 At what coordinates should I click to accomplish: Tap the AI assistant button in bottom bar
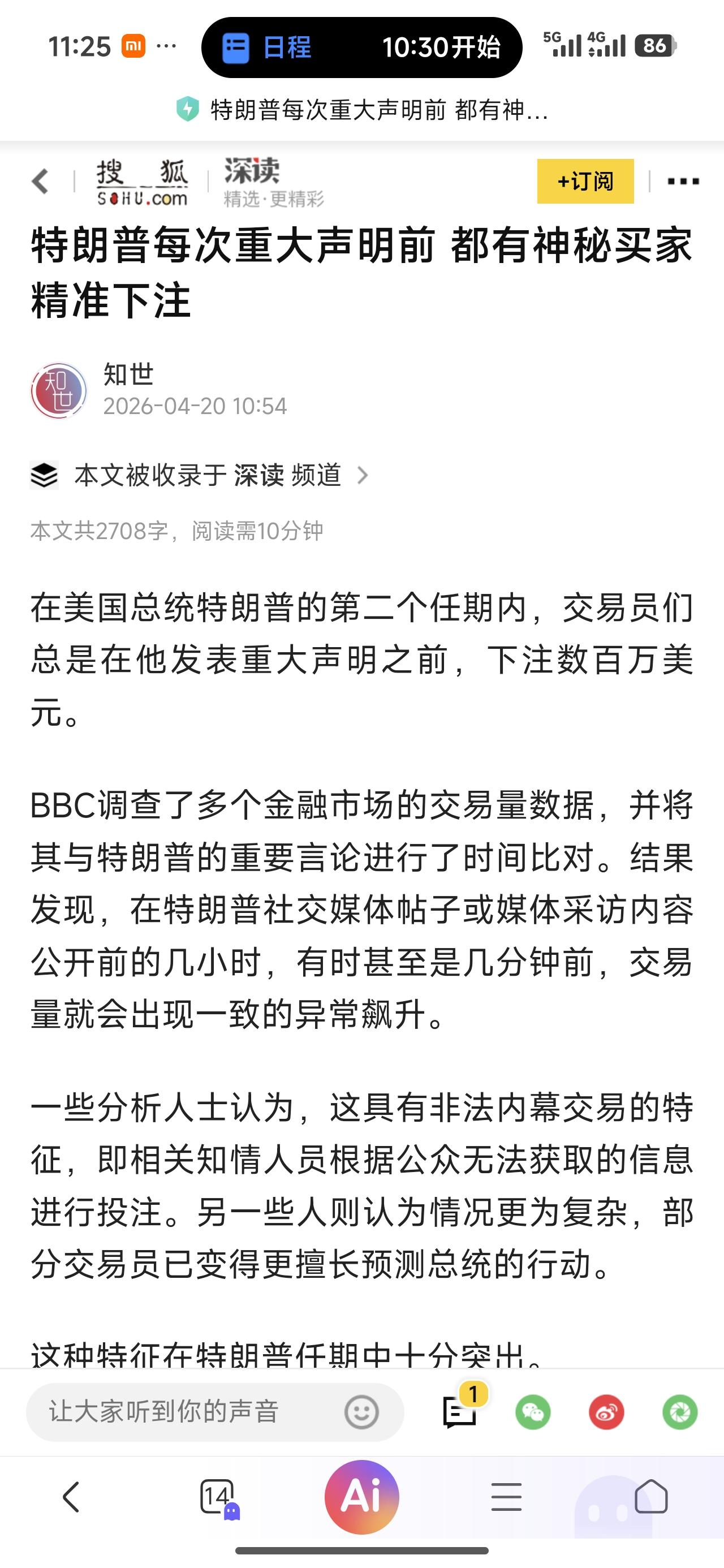pos(361,1497)
